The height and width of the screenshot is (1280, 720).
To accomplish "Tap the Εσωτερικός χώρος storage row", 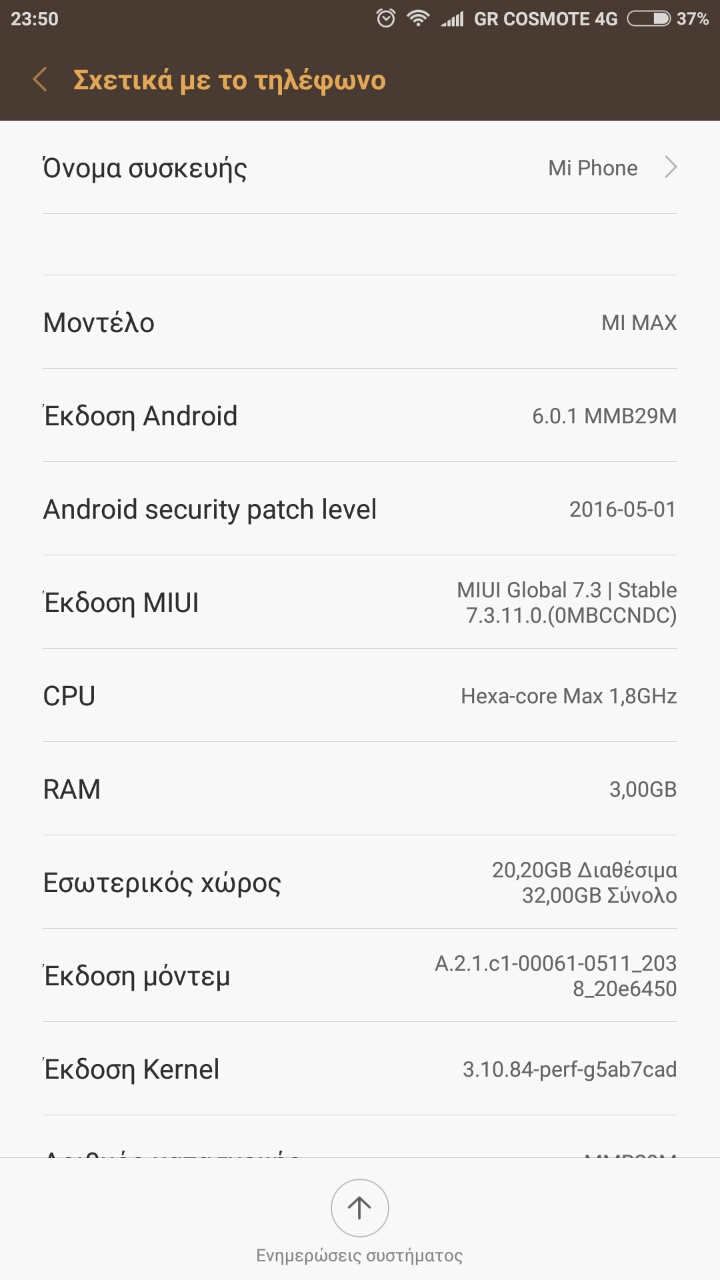I will point(360,883).
